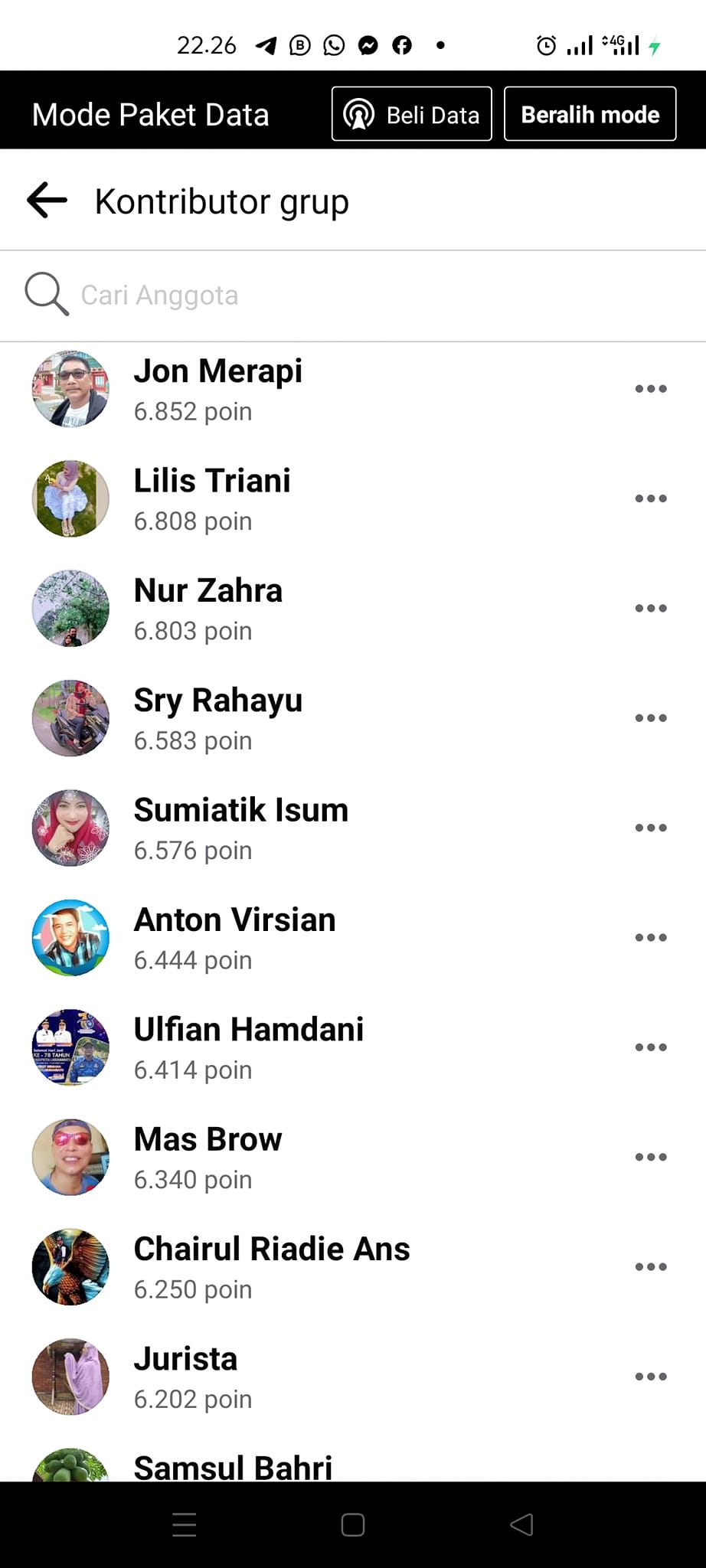This screenshot has height=1568, width=706.
Task: Tap Beralih mode button
Action: (x=590, y=115)
